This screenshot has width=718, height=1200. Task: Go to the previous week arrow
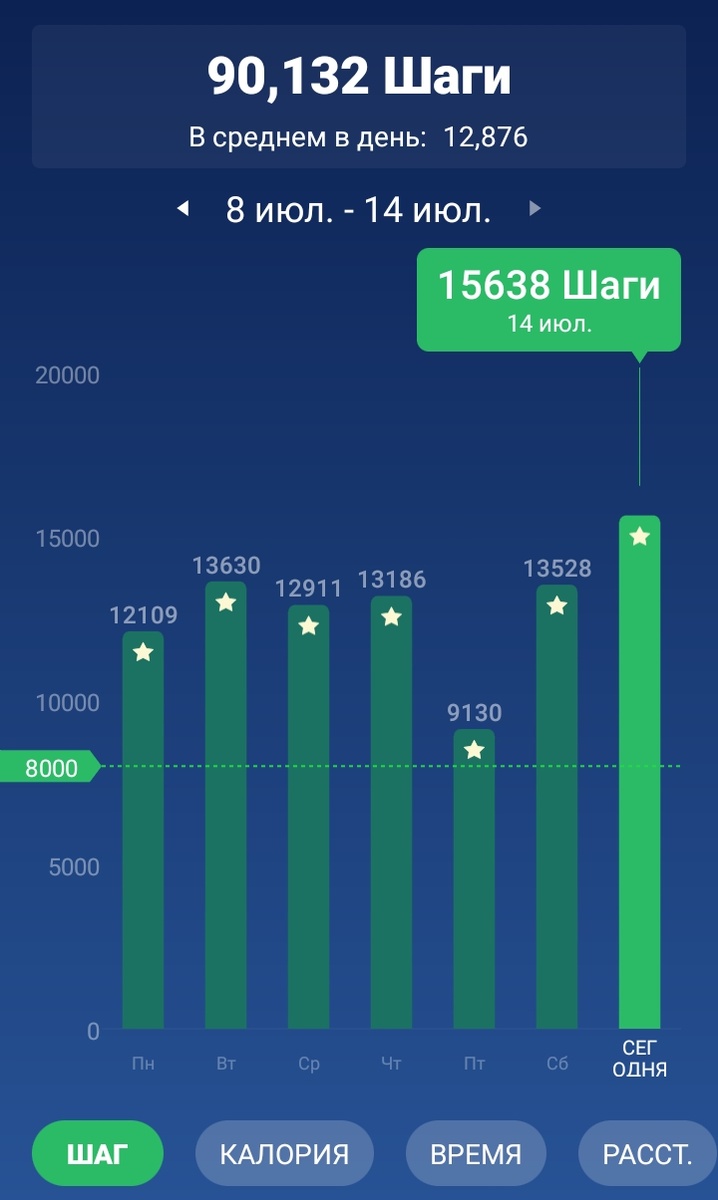click(x=182, y=209)
